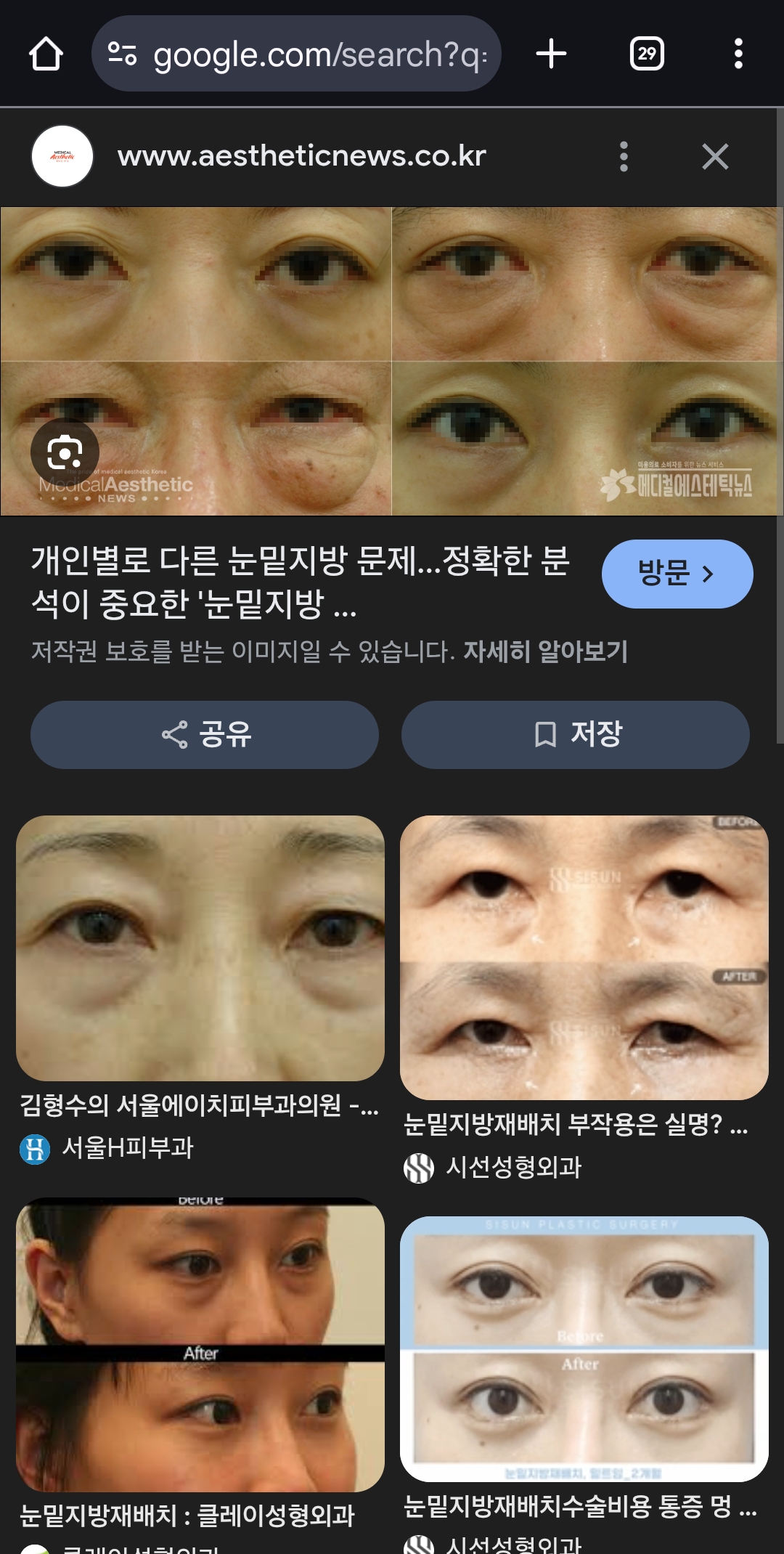Tap 공유 to share the image

click(205, 734)
